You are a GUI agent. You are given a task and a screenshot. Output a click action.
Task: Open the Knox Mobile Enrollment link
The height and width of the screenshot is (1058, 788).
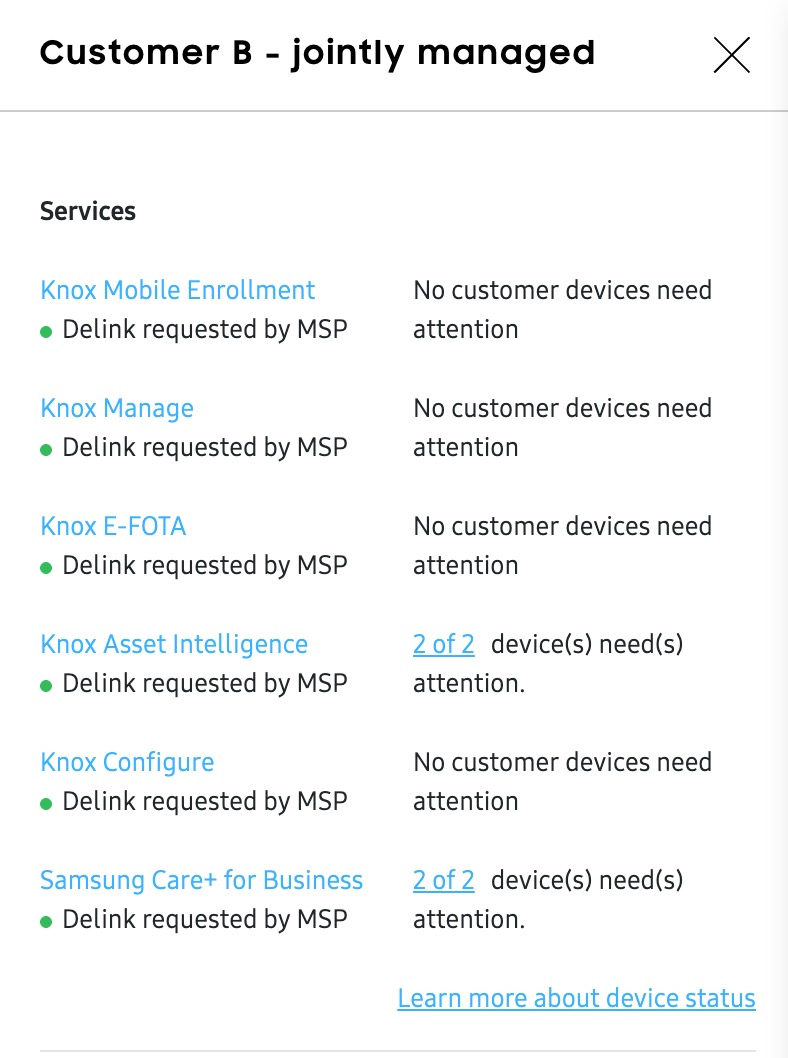[177, 290]
